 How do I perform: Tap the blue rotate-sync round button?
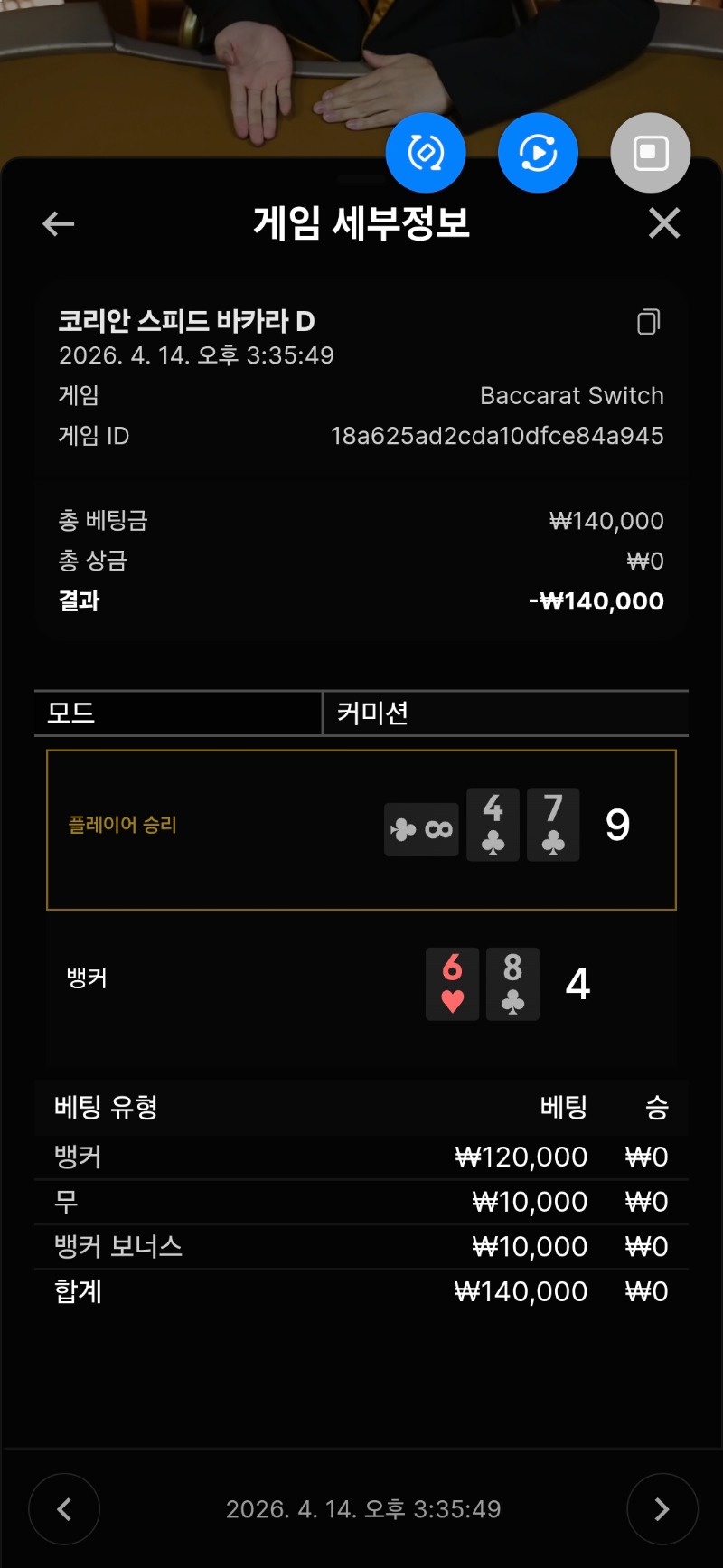coord(426,153)
